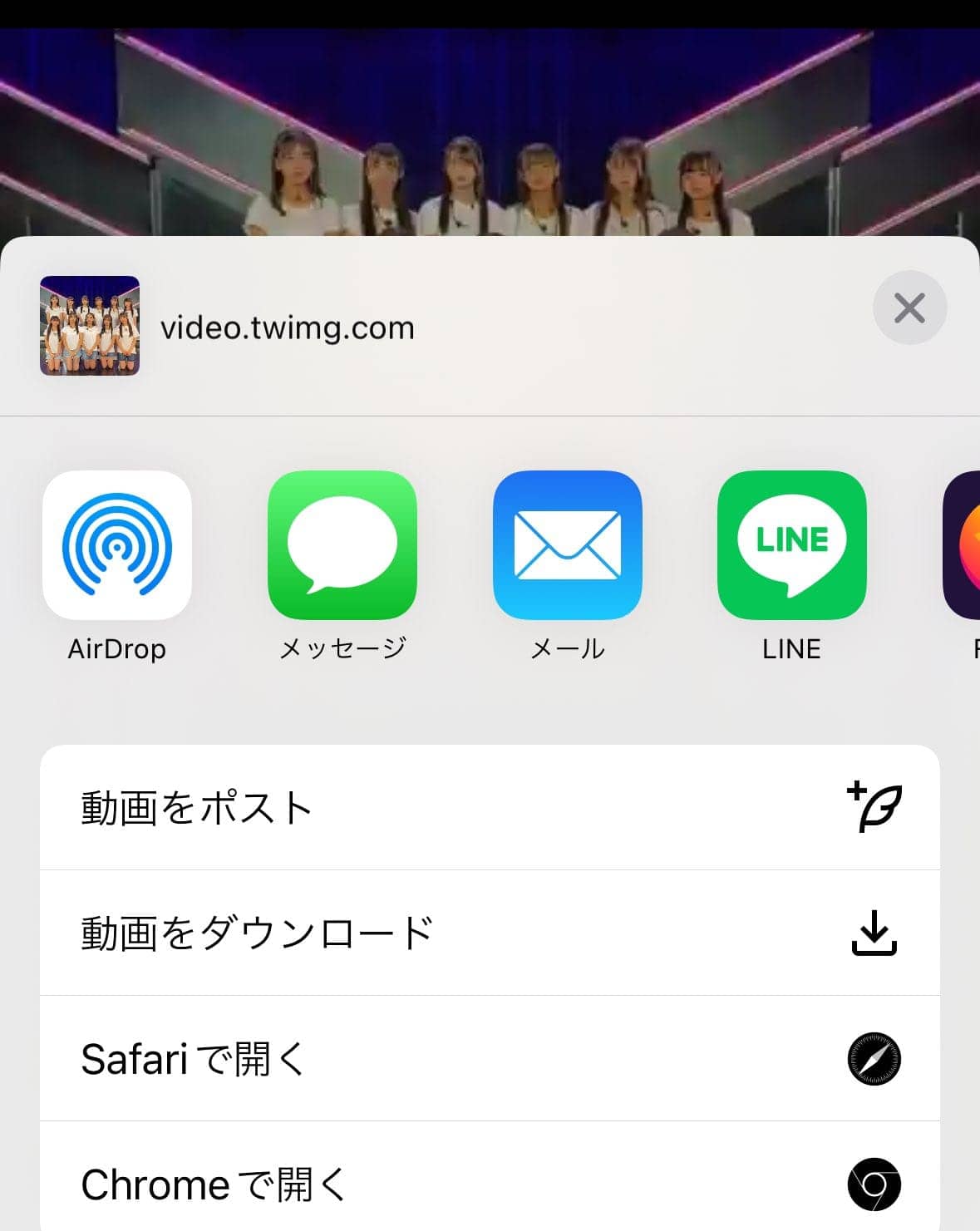Screen dimensions: 980x1231
Task: Send the video with メール
Action: [567, 546]
